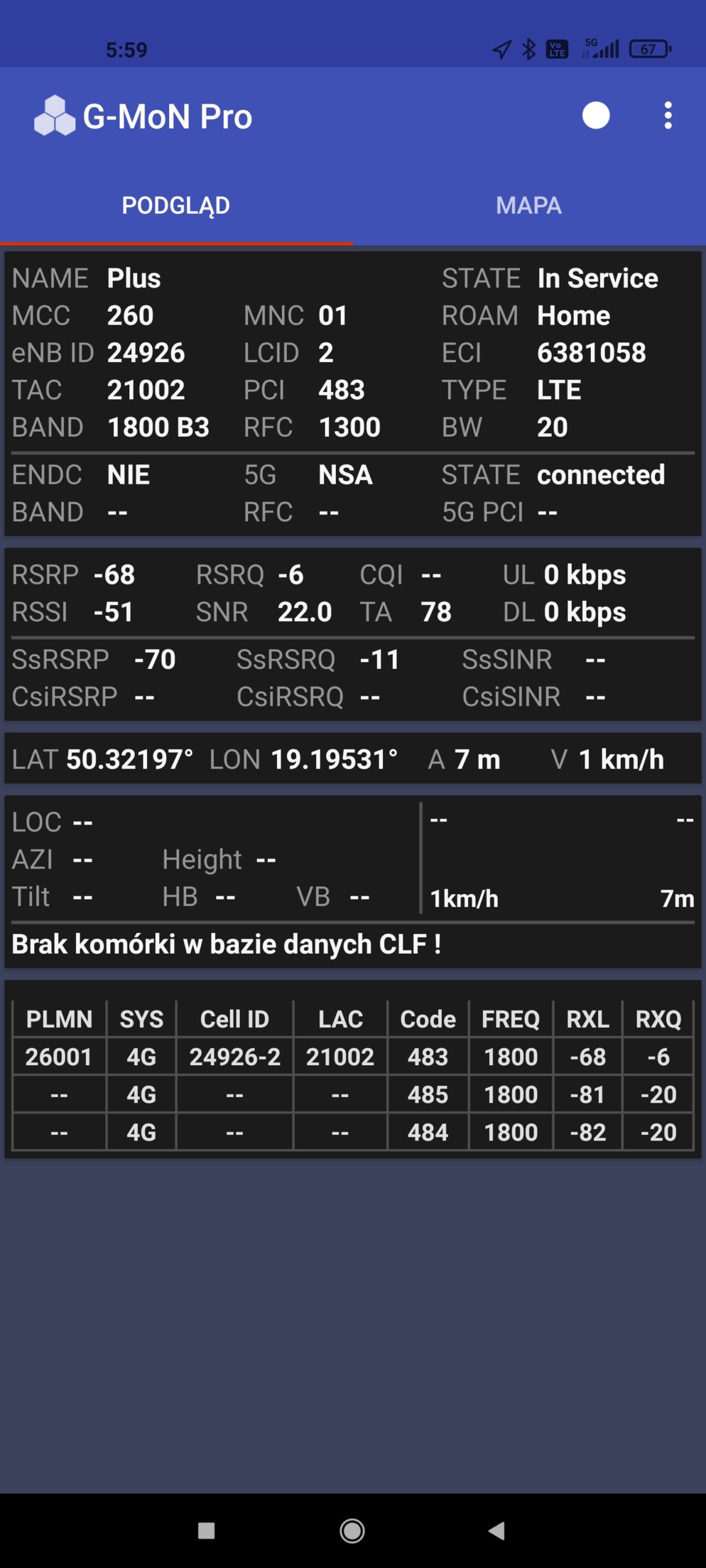Switch to the MAPA tab
Viewport: 706px width, 1568px height.
pyautogui.click(x=529, y=206)
